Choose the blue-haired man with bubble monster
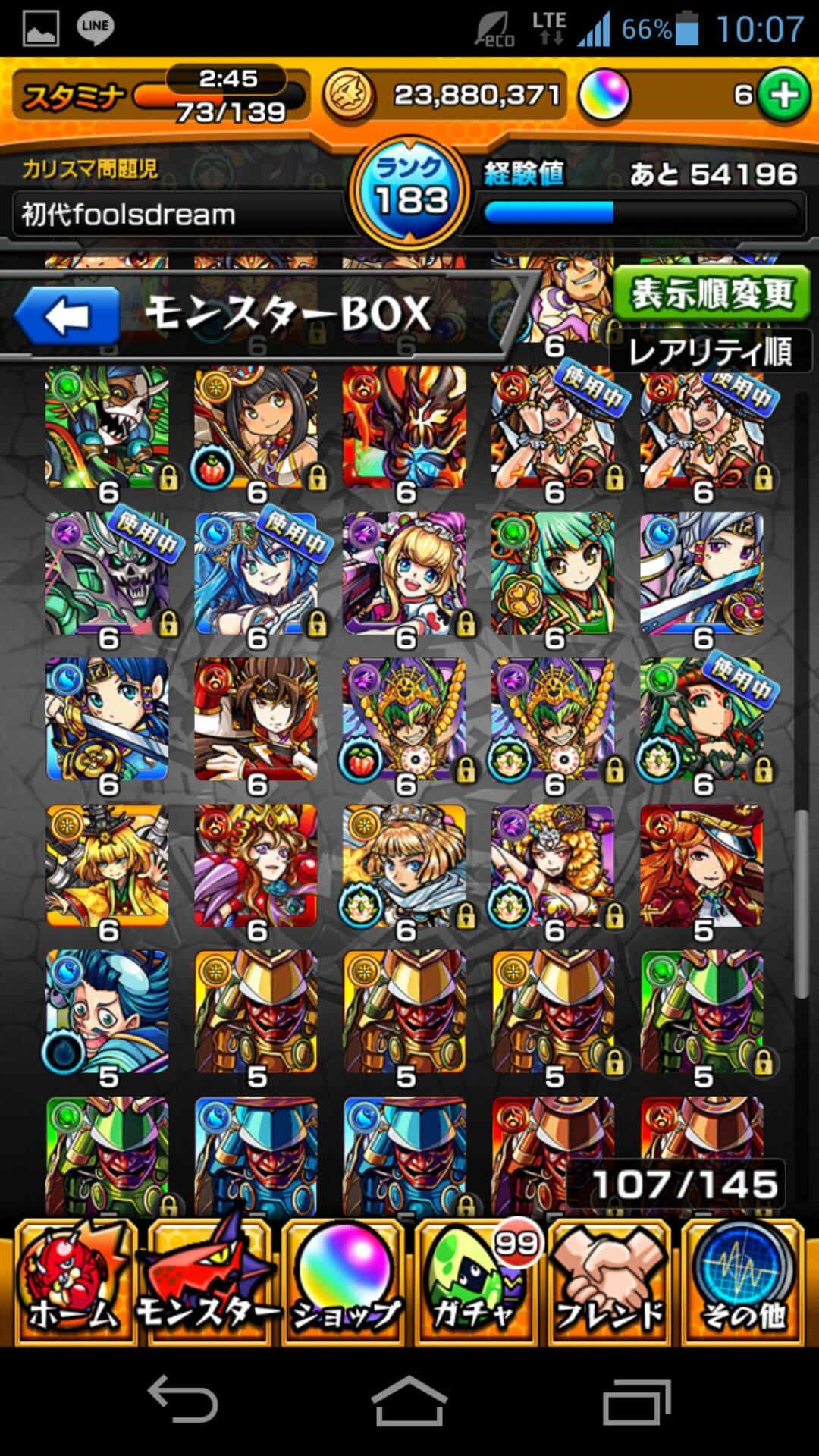Viewport: 819px width, 1456px height. pos(107,1012)
